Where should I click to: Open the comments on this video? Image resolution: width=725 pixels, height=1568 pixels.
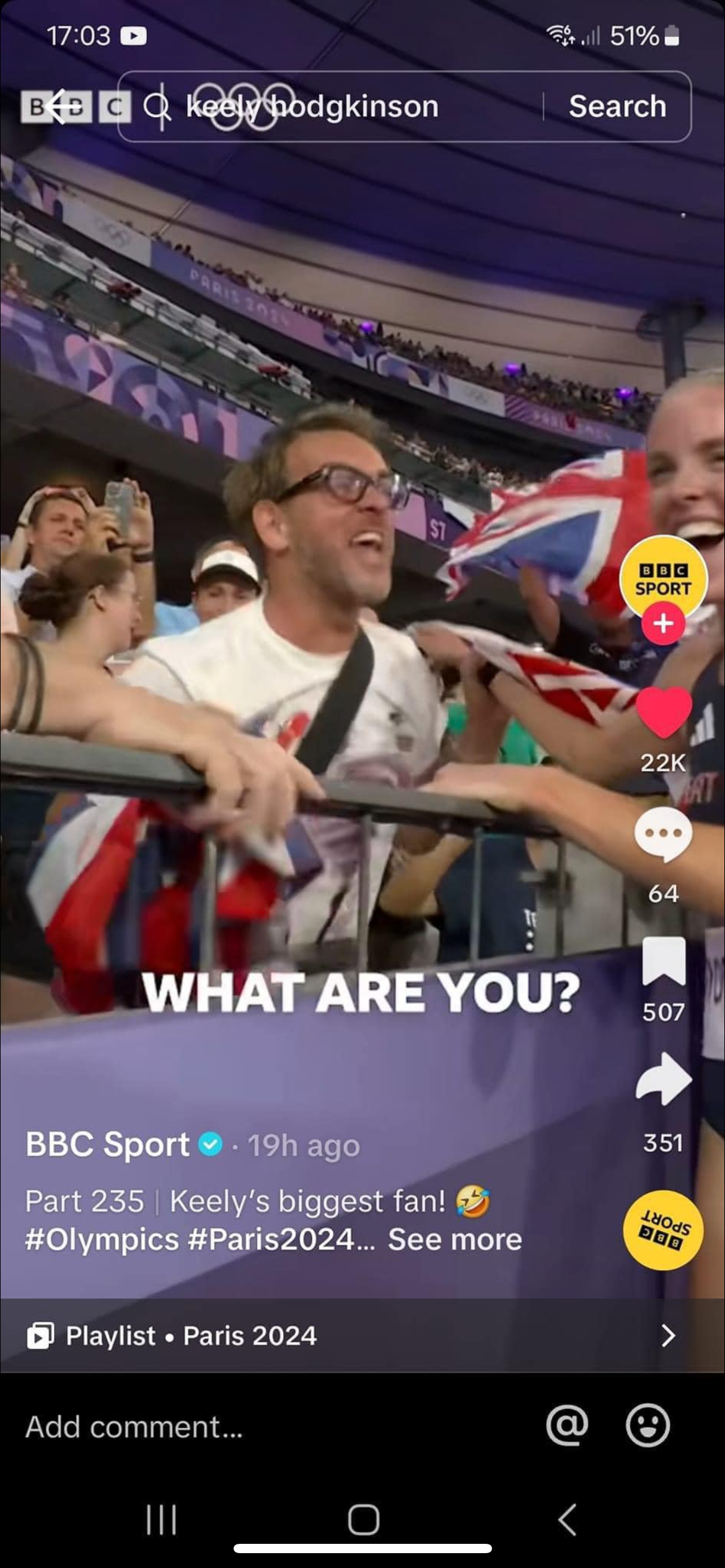pos(663,834)
